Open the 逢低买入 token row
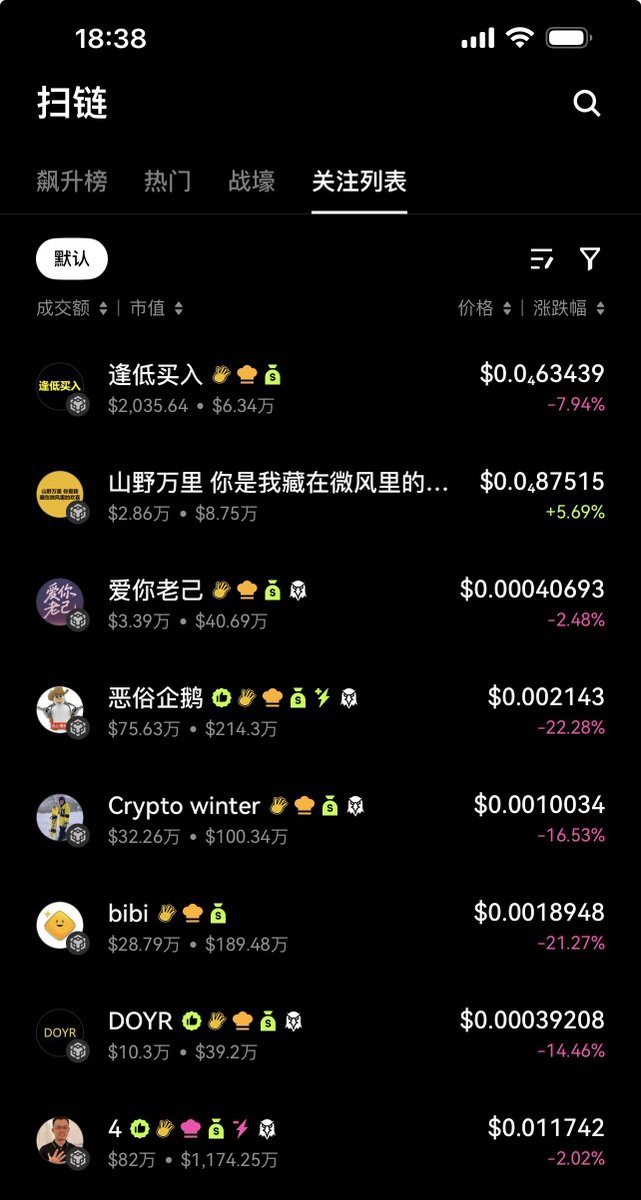Screen dimensions: 641x1200 click(320, 388)
